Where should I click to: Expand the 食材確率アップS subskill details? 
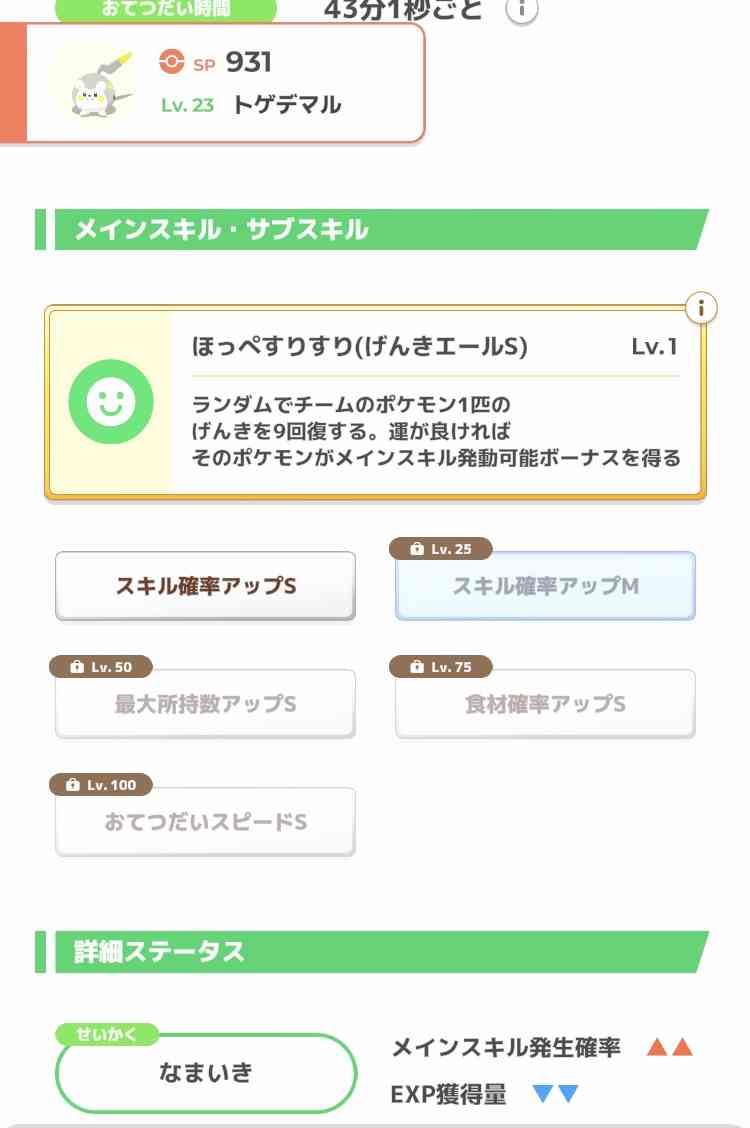click(544, 703)
